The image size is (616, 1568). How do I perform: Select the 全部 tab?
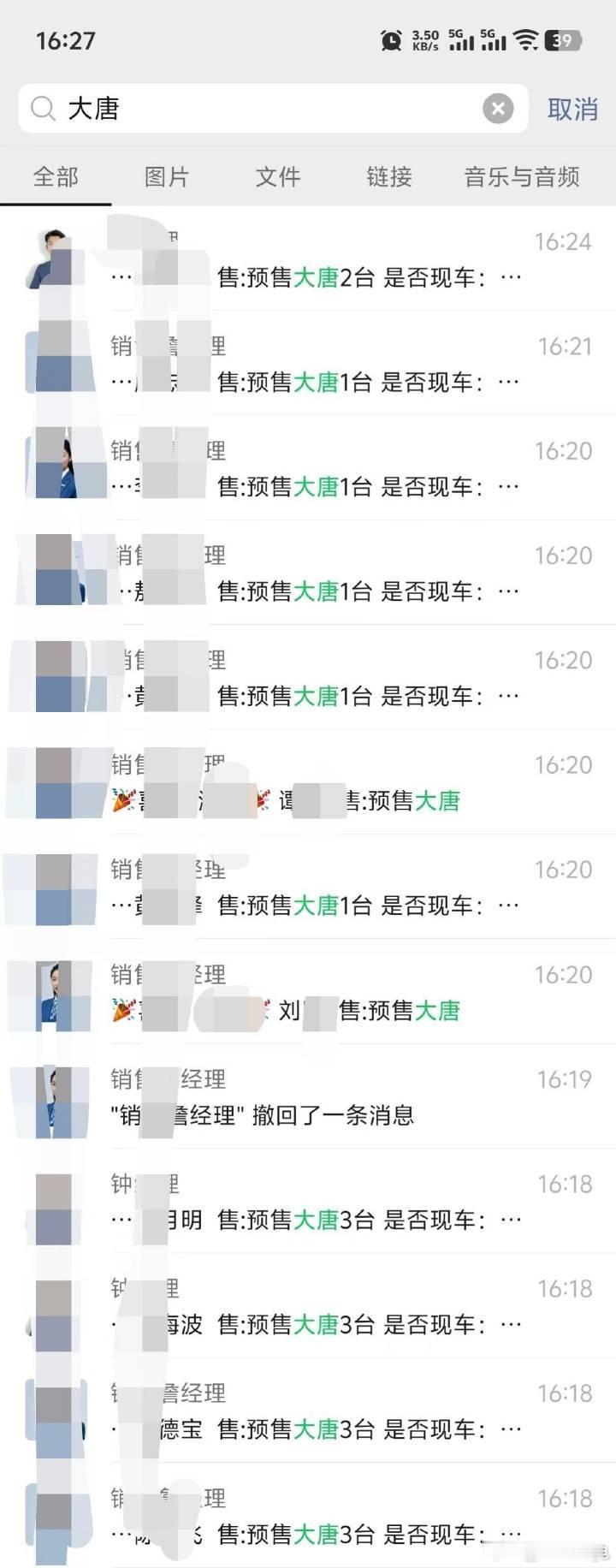click(56, 177)
